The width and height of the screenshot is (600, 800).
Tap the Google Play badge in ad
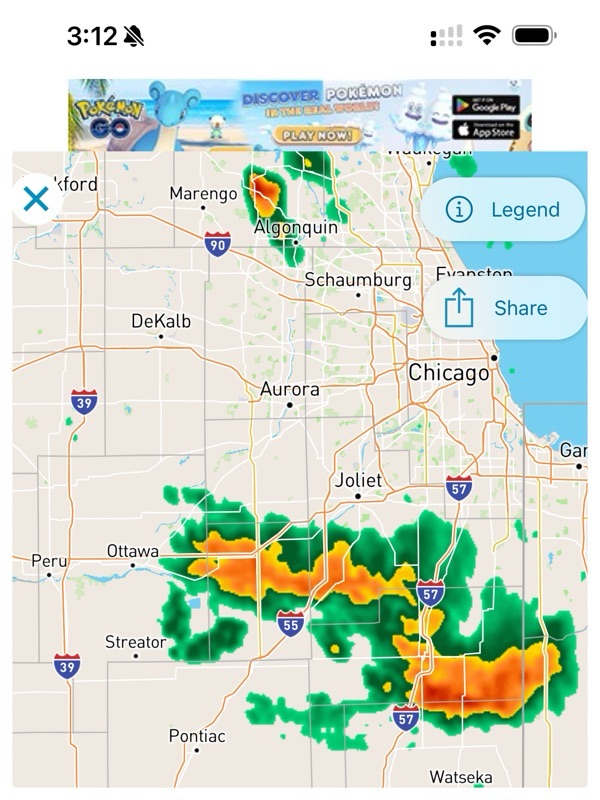(486, 105)
